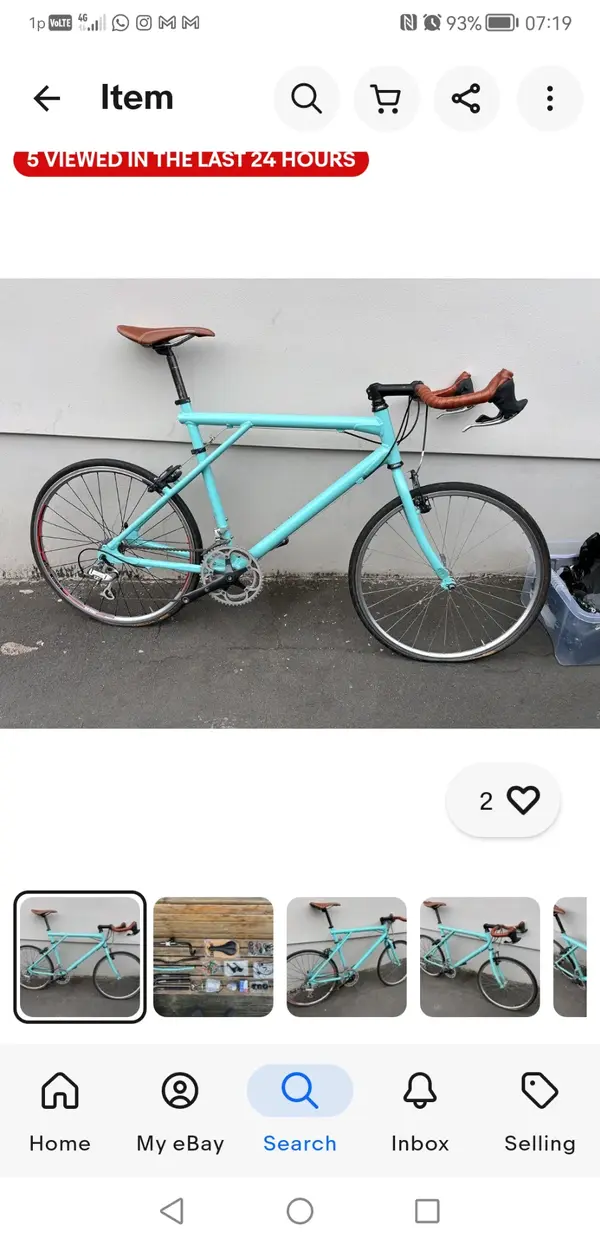Screen dimensions: 600x1245
Task: Switch to the Home tab
Action: [x=60, y=1110]
